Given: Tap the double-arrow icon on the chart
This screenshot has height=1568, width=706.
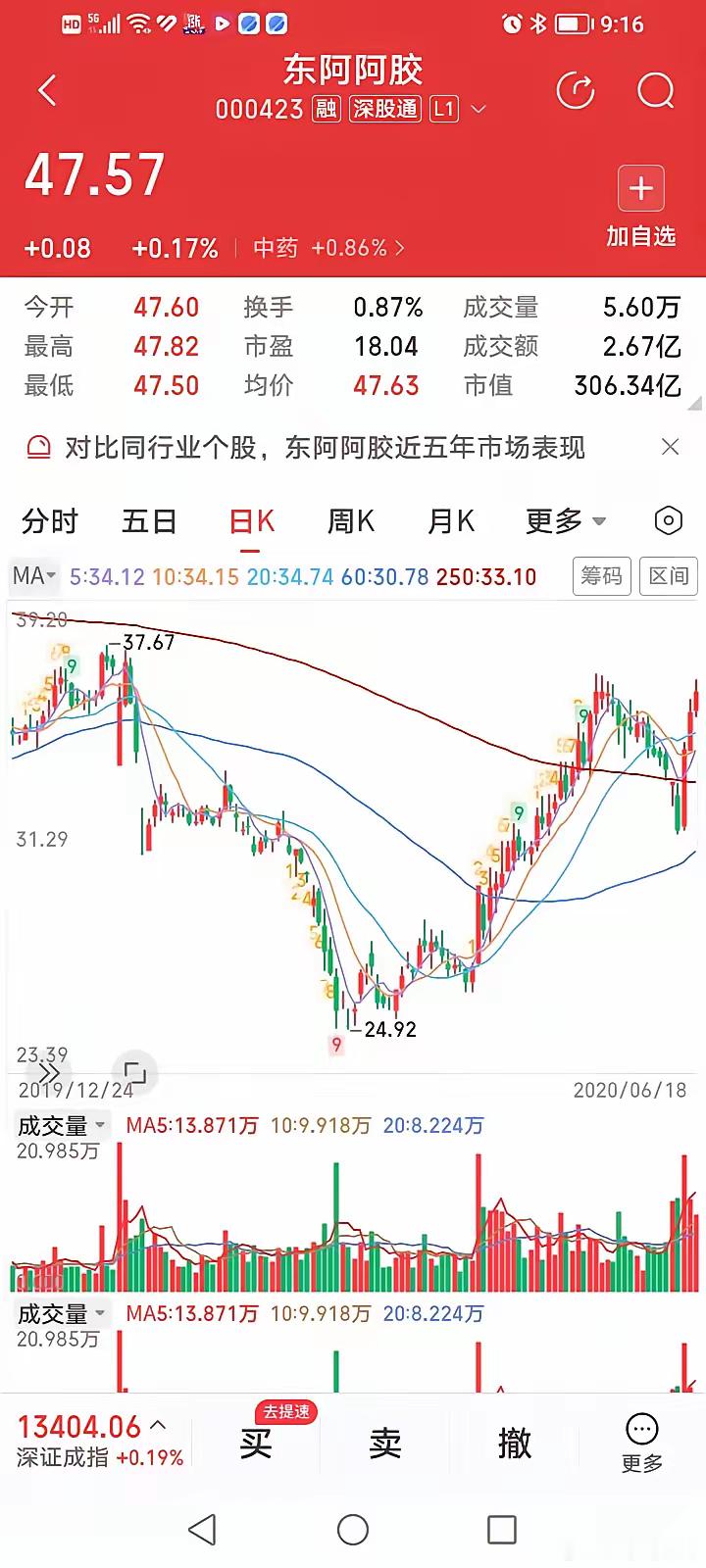Looking at the screenshot, I should coord(49,1074).
